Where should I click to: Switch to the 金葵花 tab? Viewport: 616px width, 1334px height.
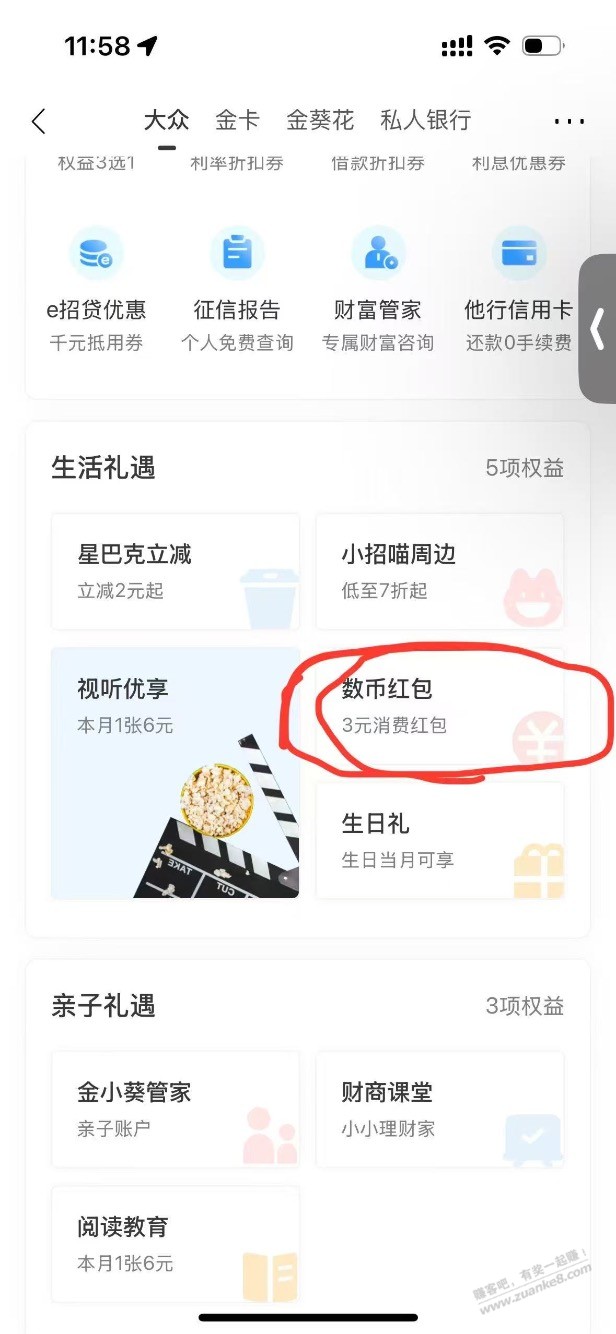(x=320, y=121)
